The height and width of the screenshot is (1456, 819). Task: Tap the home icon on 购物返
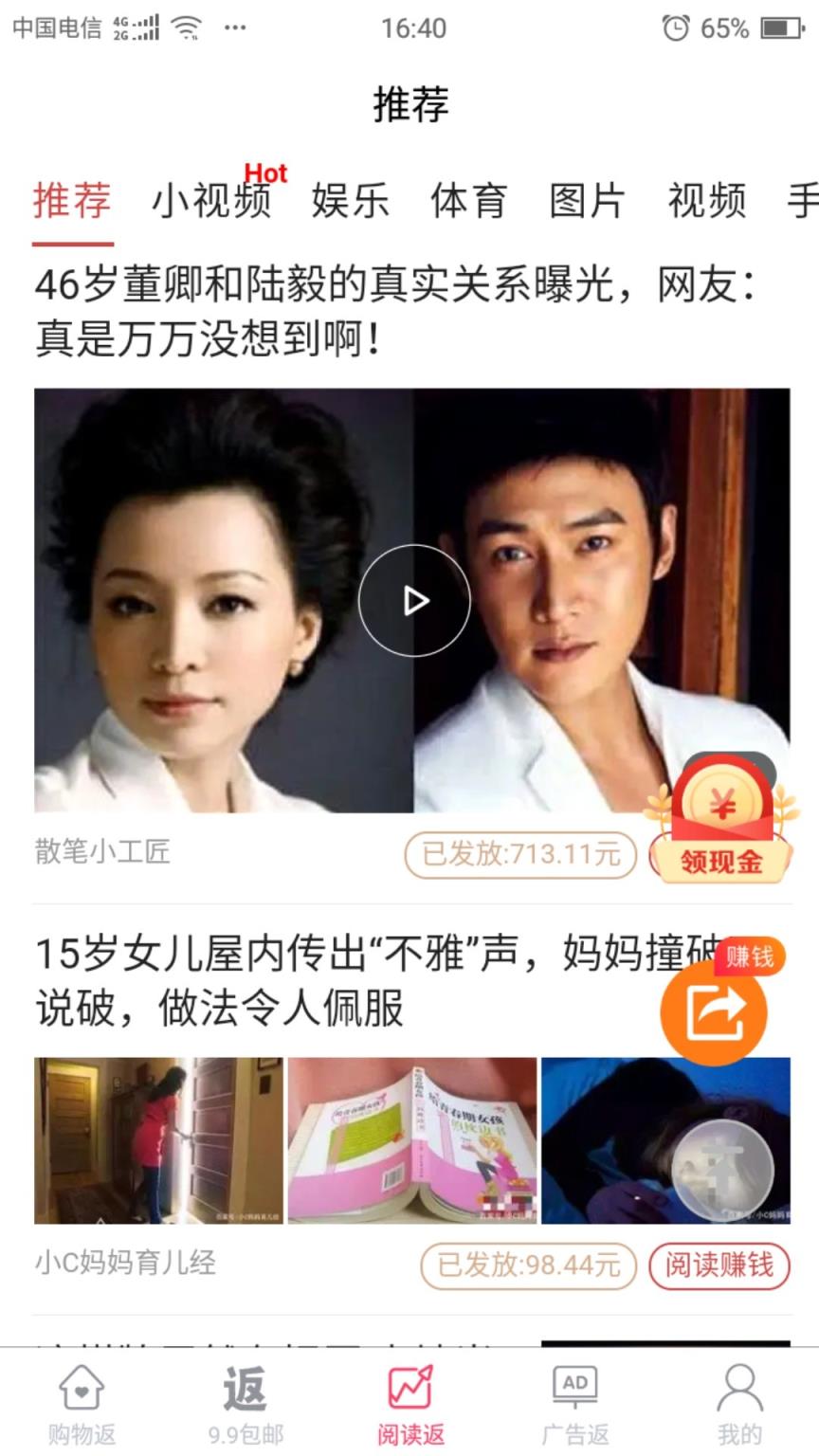point(81,1390)
